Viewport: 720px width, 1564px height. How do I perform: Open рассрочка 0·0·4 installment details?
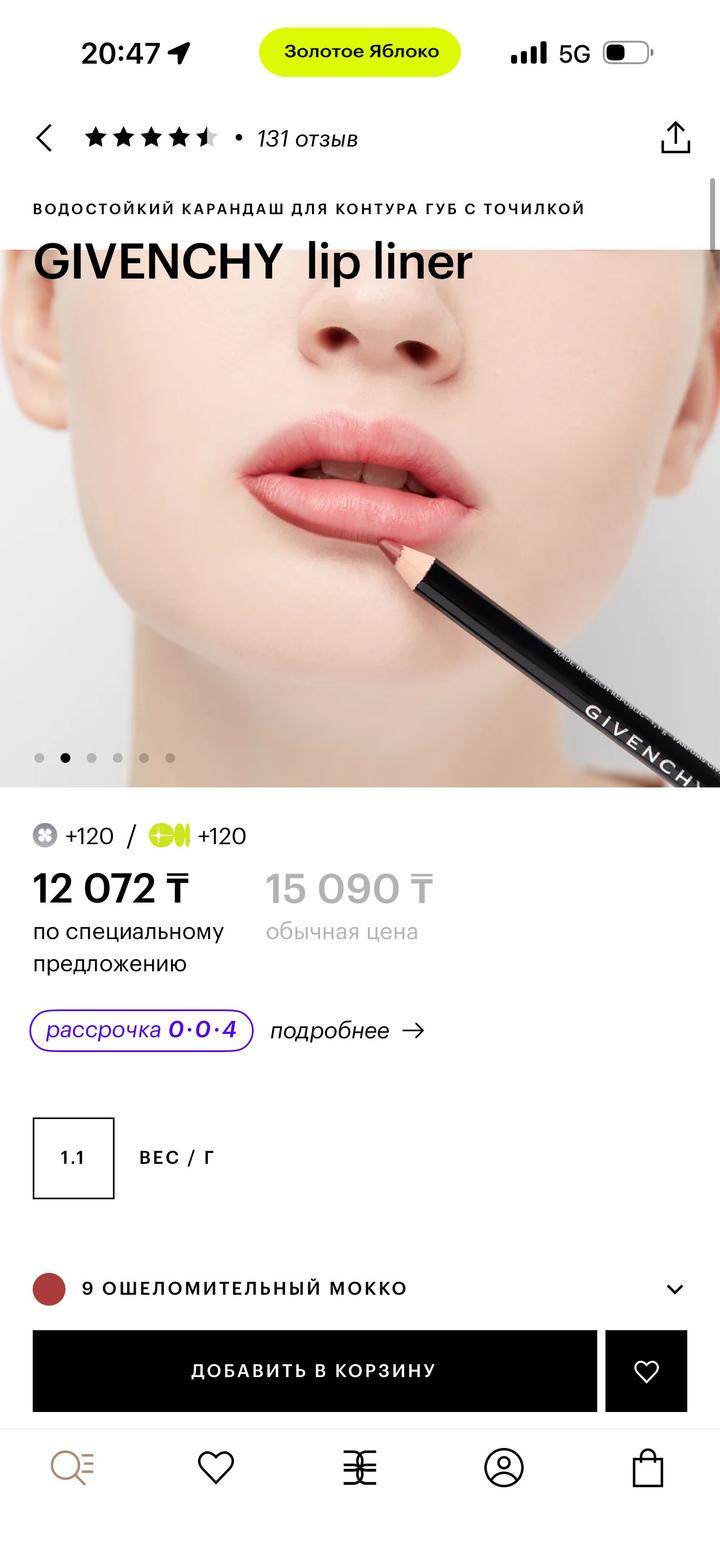click(x=141, y=1030)
